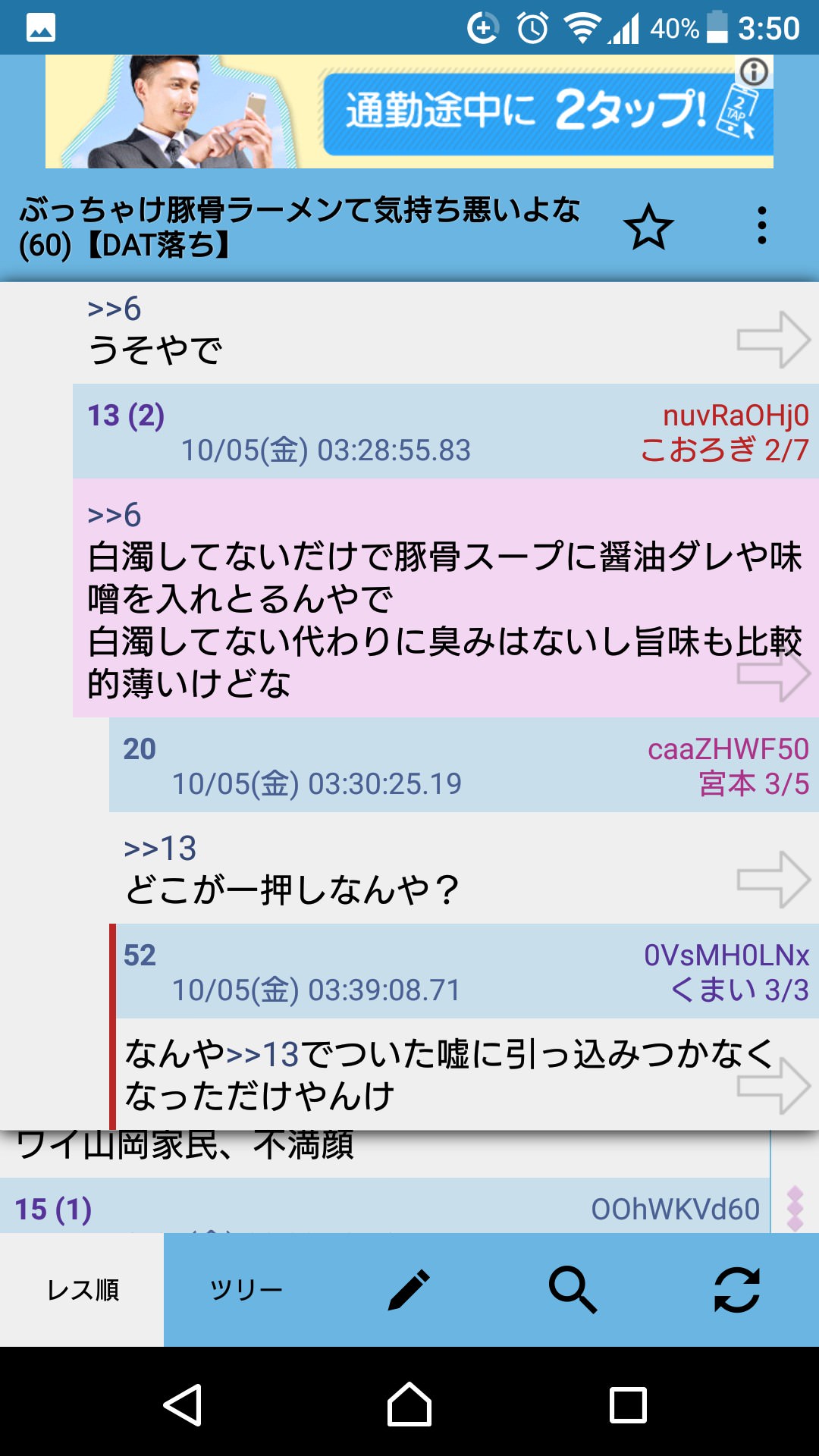Tap the arrow beside どこが一押しなんや？
The image size is (819, 1456).
pyautogui.click(x=773, y=880)
